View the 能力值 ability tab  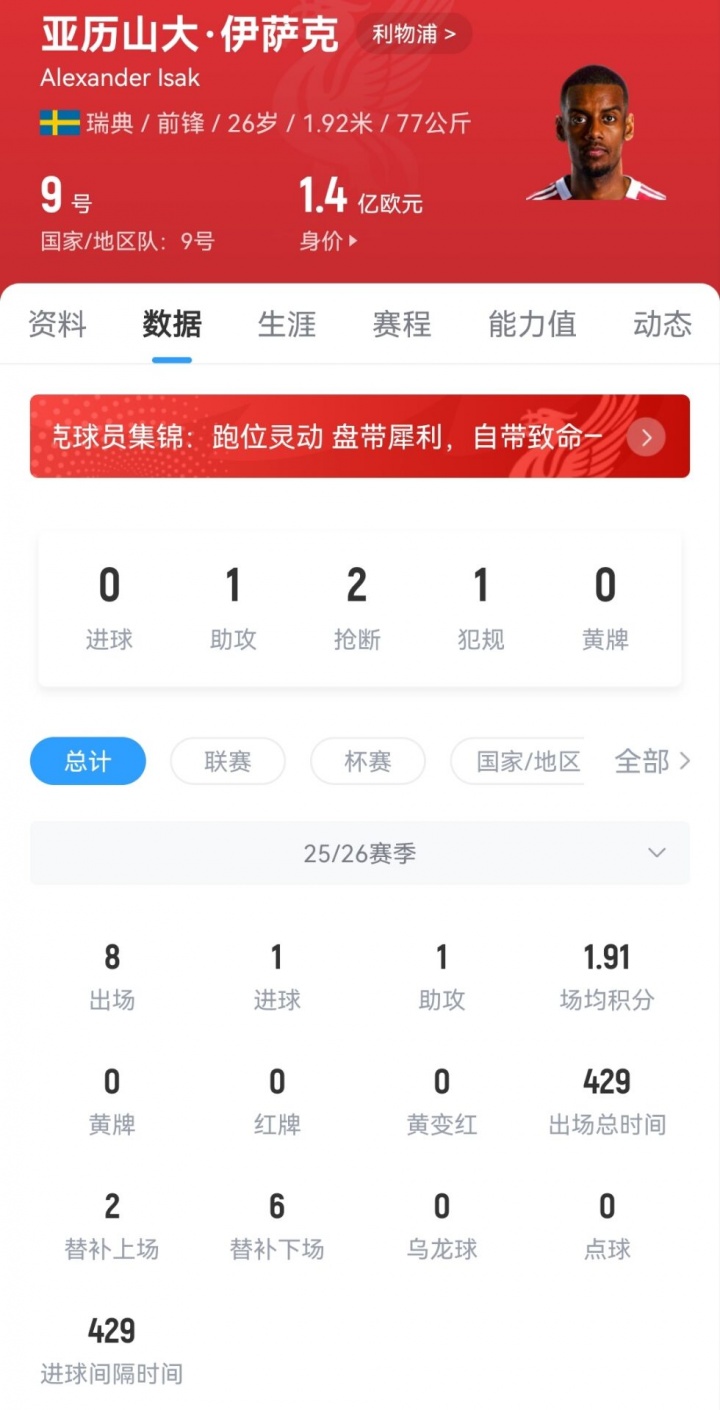(x=532, y=324)
